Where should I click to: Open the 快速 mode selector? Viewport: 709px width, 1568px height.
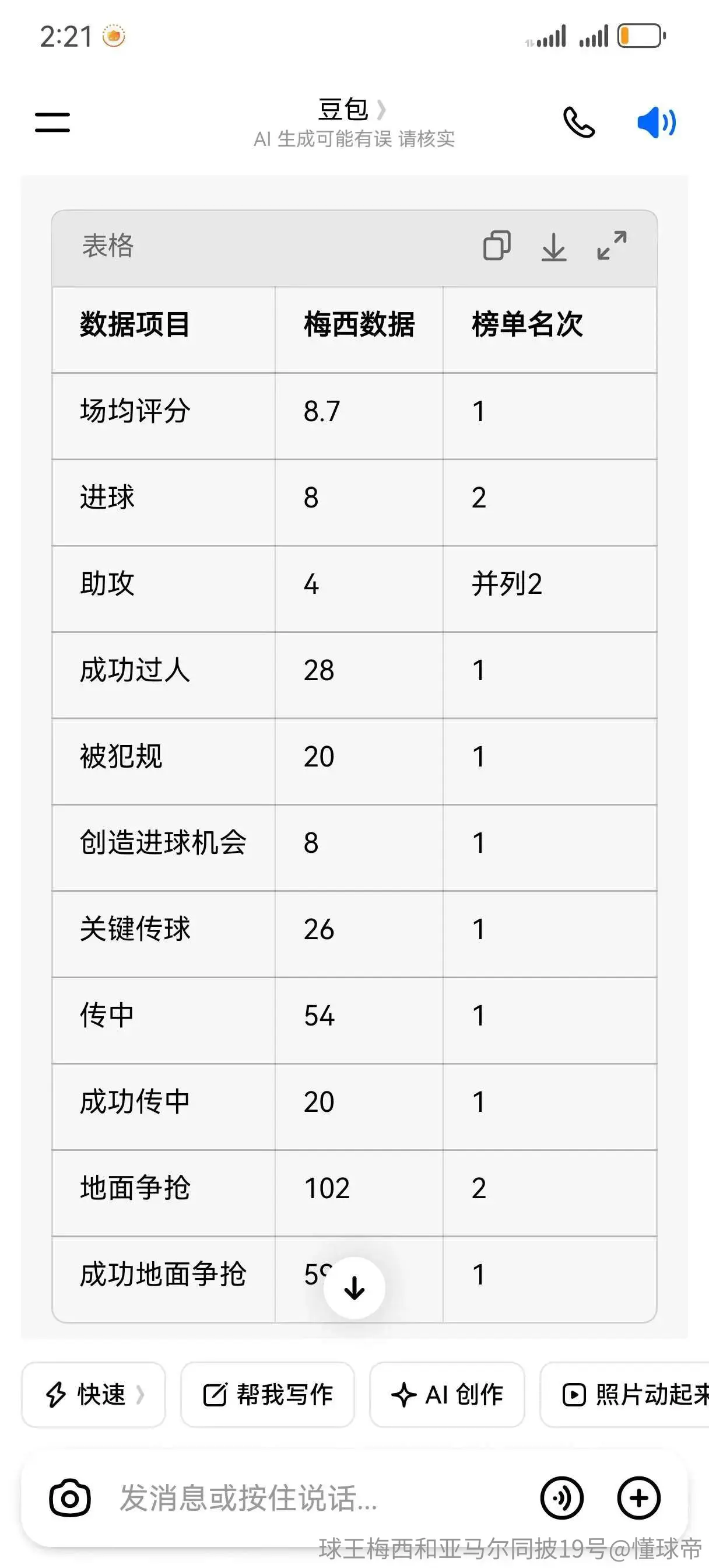pos(94,1394)
